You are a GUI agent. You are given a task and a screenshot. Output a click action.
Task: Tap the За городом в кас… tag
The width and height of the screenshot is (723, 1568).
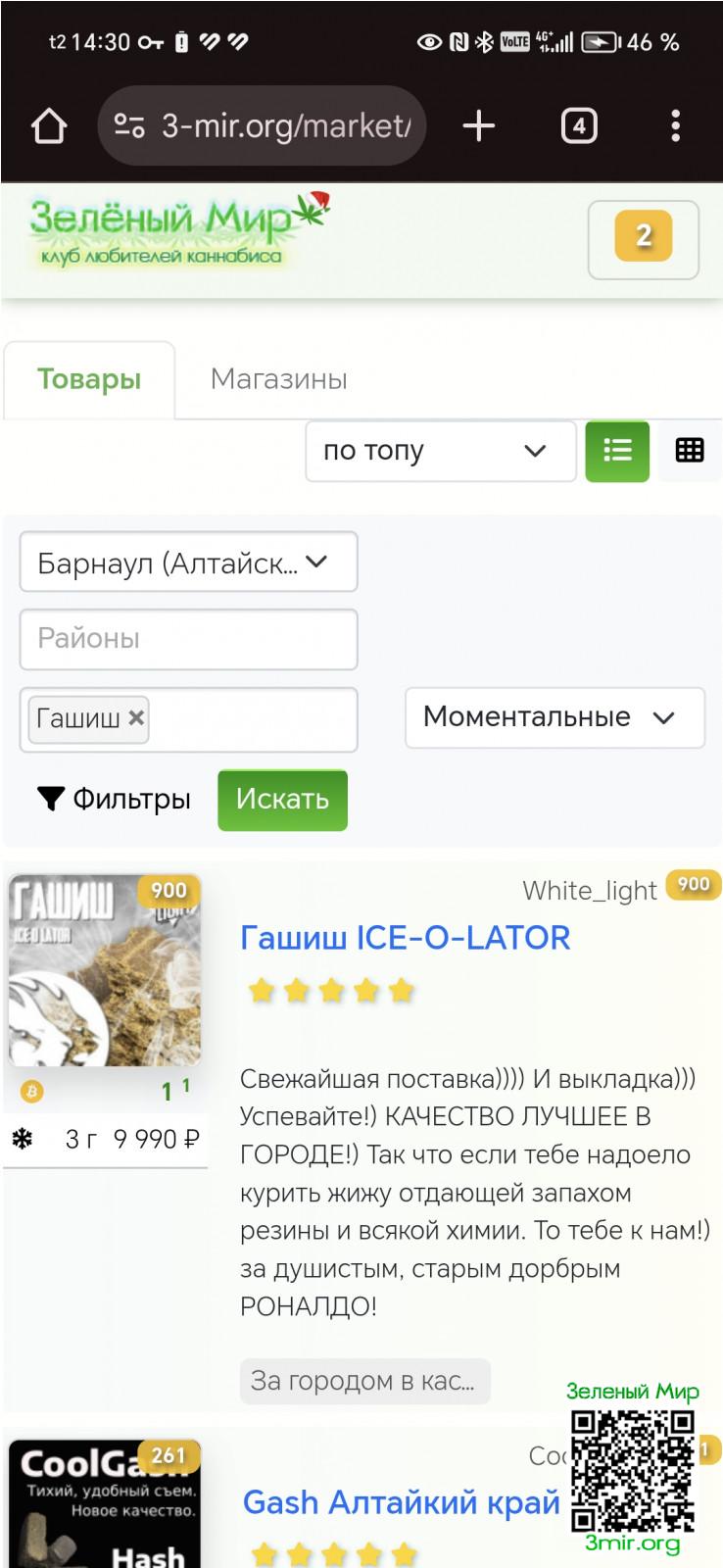point(364,1381)
